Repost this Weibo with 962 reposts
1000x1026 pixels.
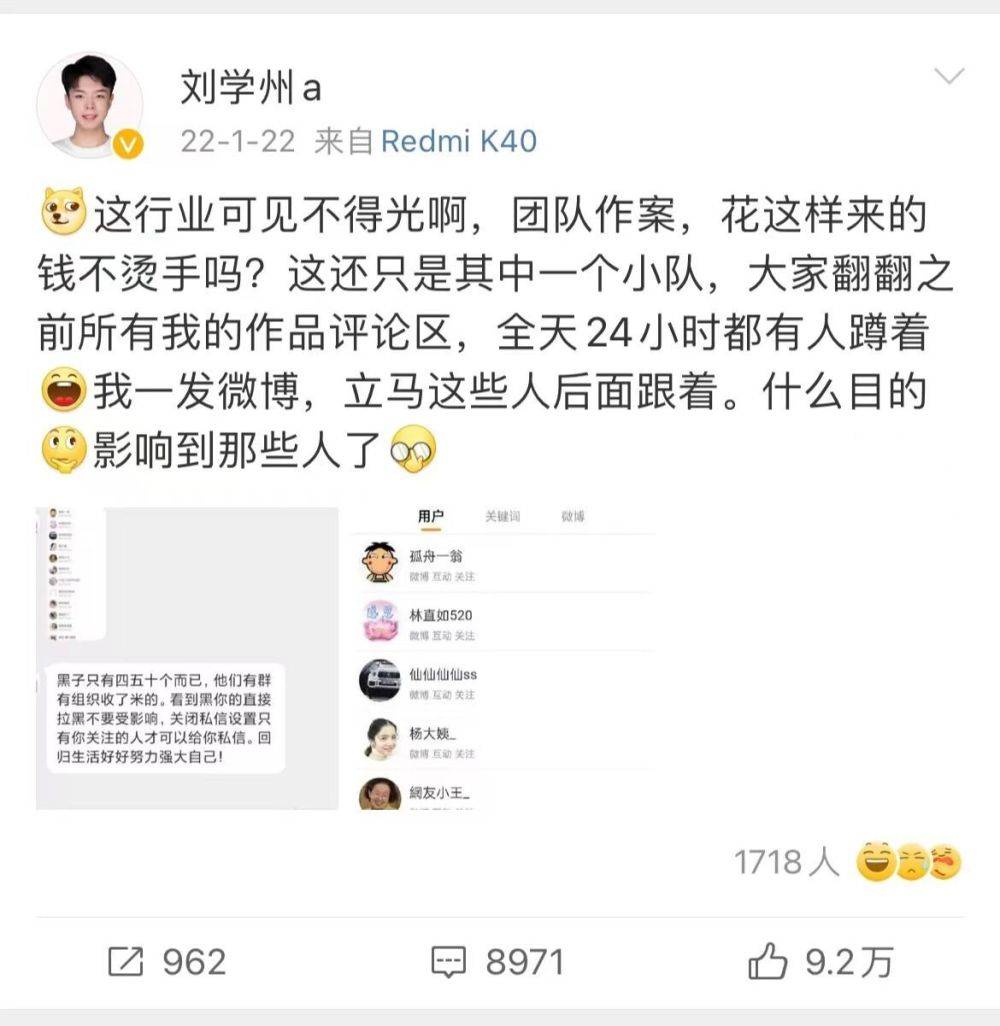(167, 962)
